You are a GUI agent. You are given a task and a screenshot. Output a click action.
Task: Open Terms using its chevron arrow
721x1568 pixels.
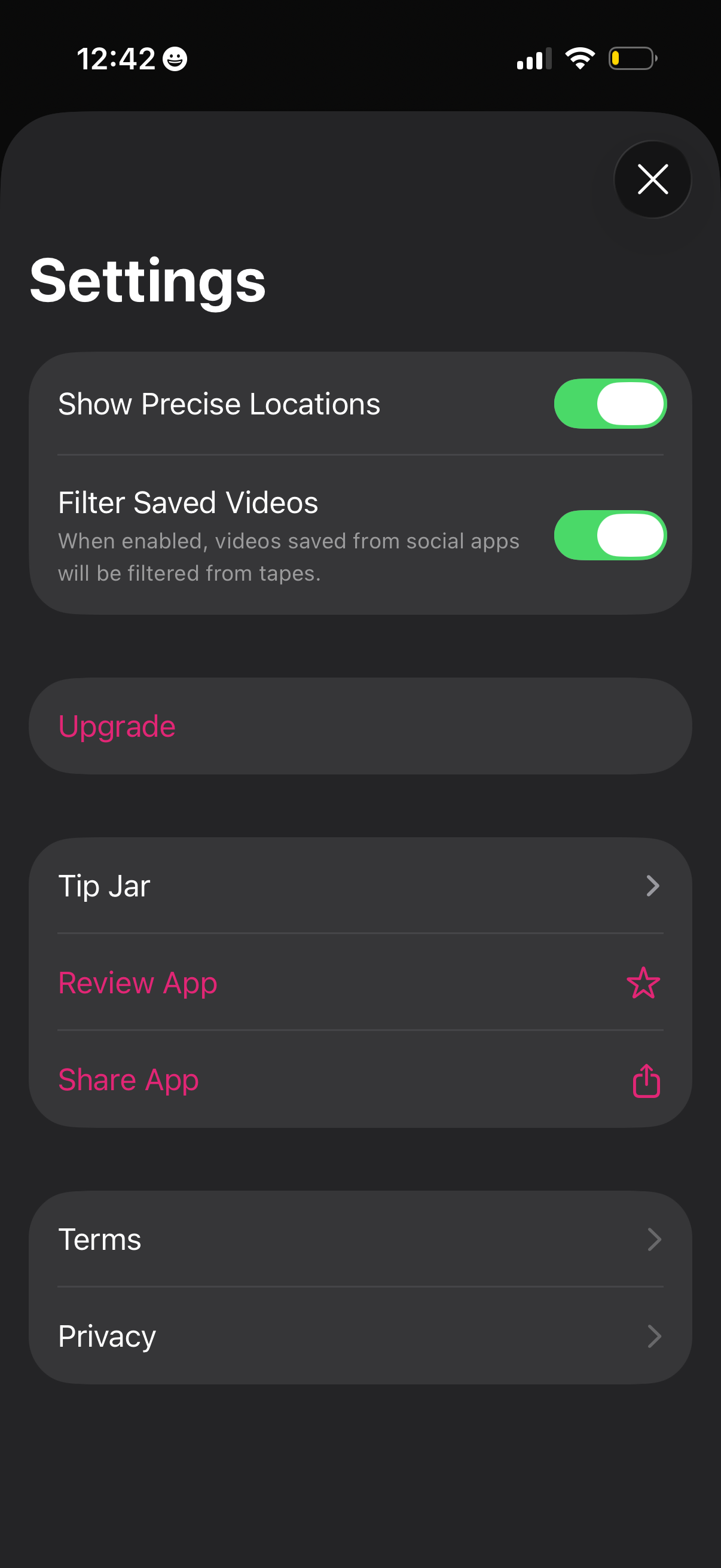click(654, 1239)
